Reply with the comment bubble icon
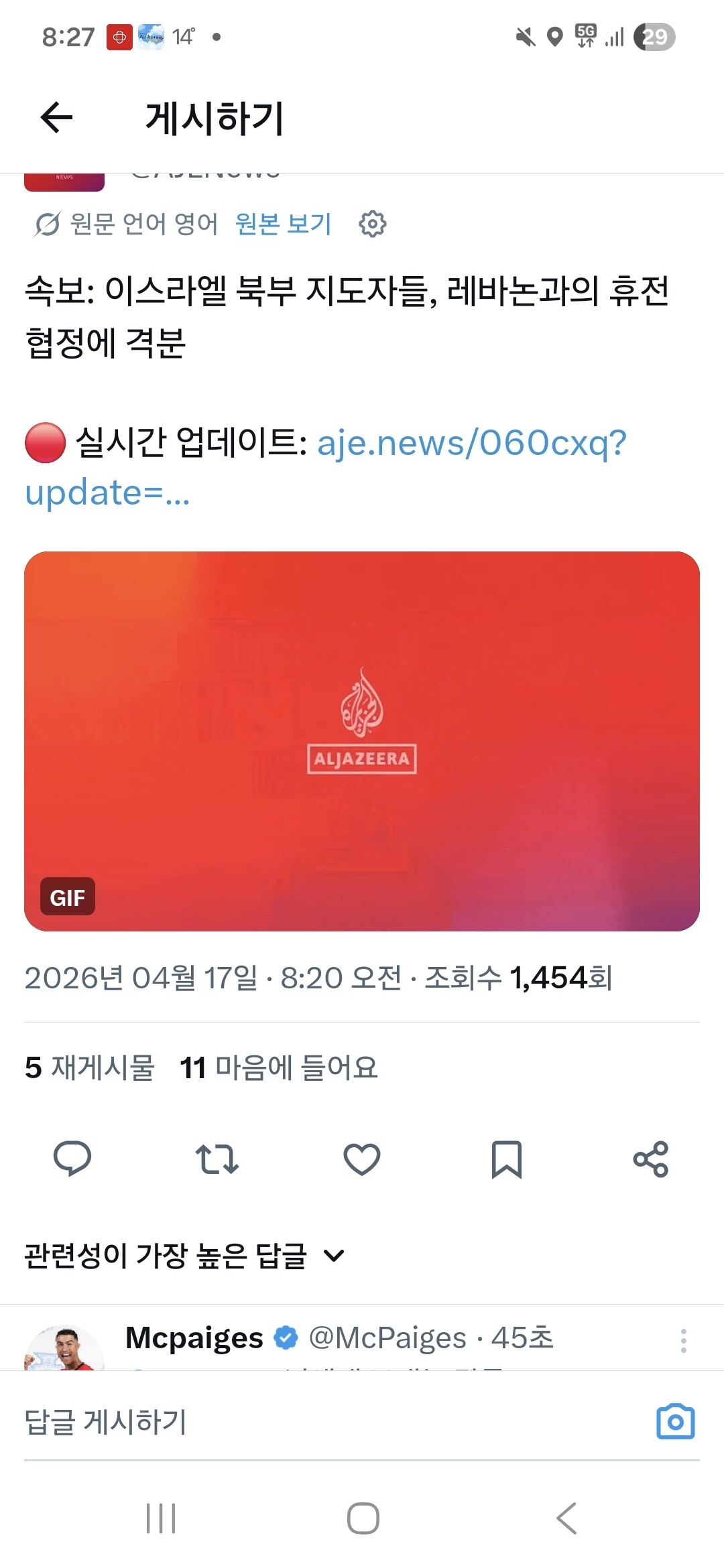 (72, 1159)
